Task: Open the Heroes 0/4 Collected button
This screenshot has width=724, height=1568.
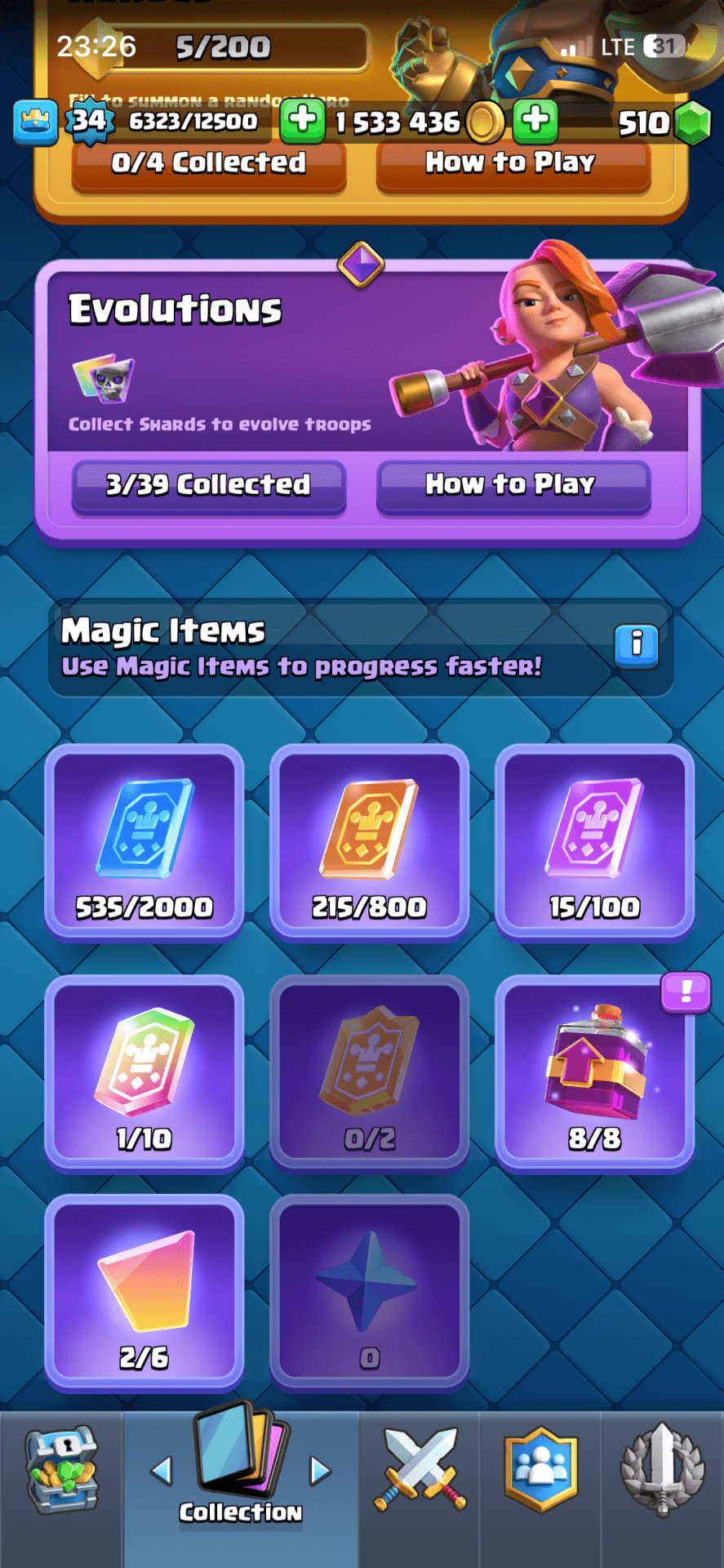Action: (209, 165)
